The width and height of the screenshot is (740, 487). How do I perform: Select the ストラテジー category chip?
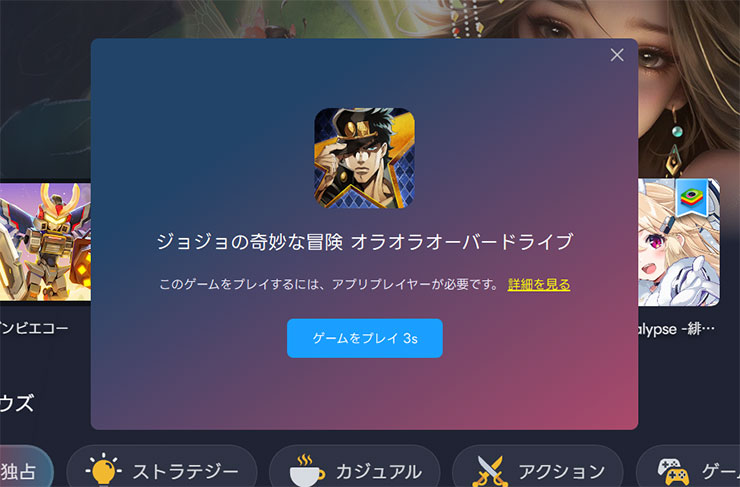pyautogui.click(x=162, y=470)
